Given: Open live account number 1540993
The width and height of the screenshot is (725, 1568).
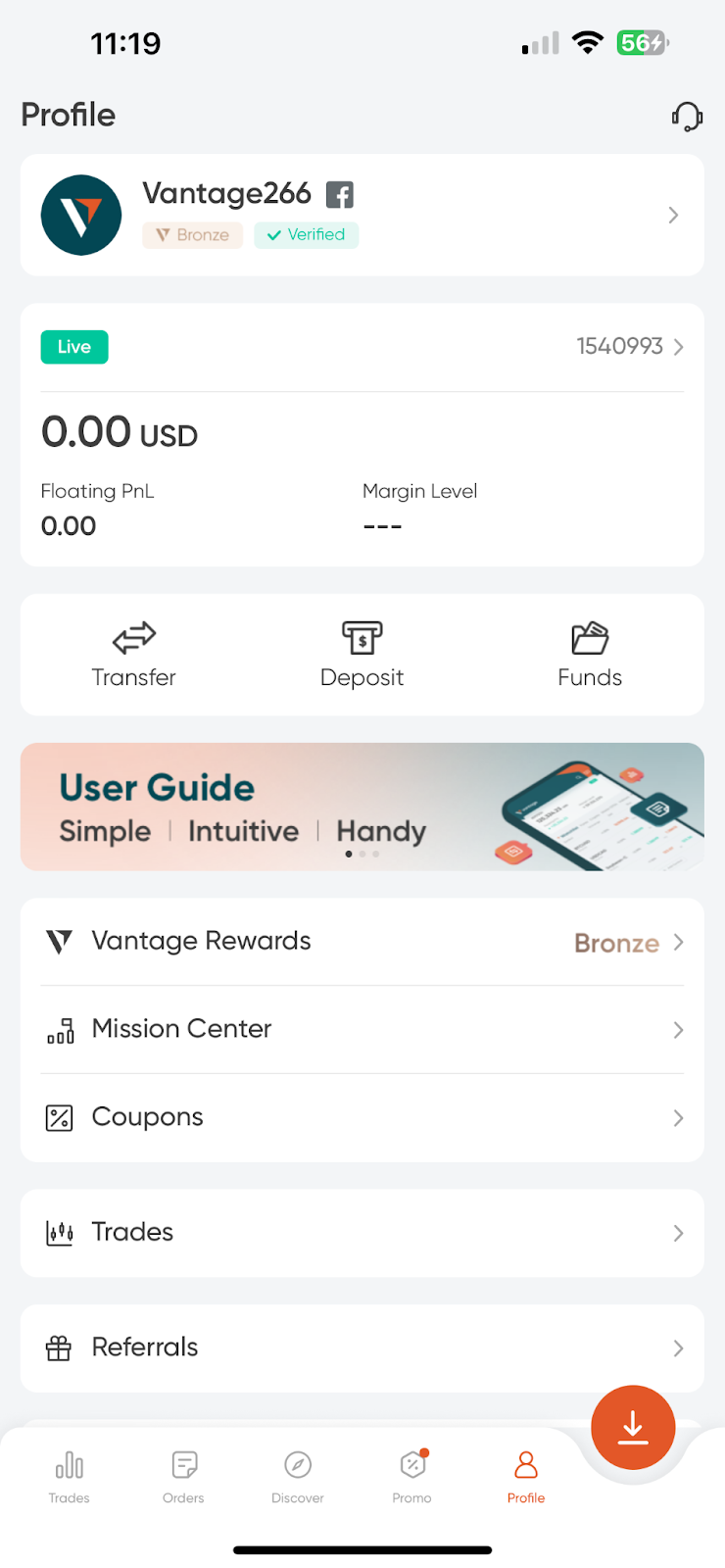Looking at the screenshot, I should 630,346.
